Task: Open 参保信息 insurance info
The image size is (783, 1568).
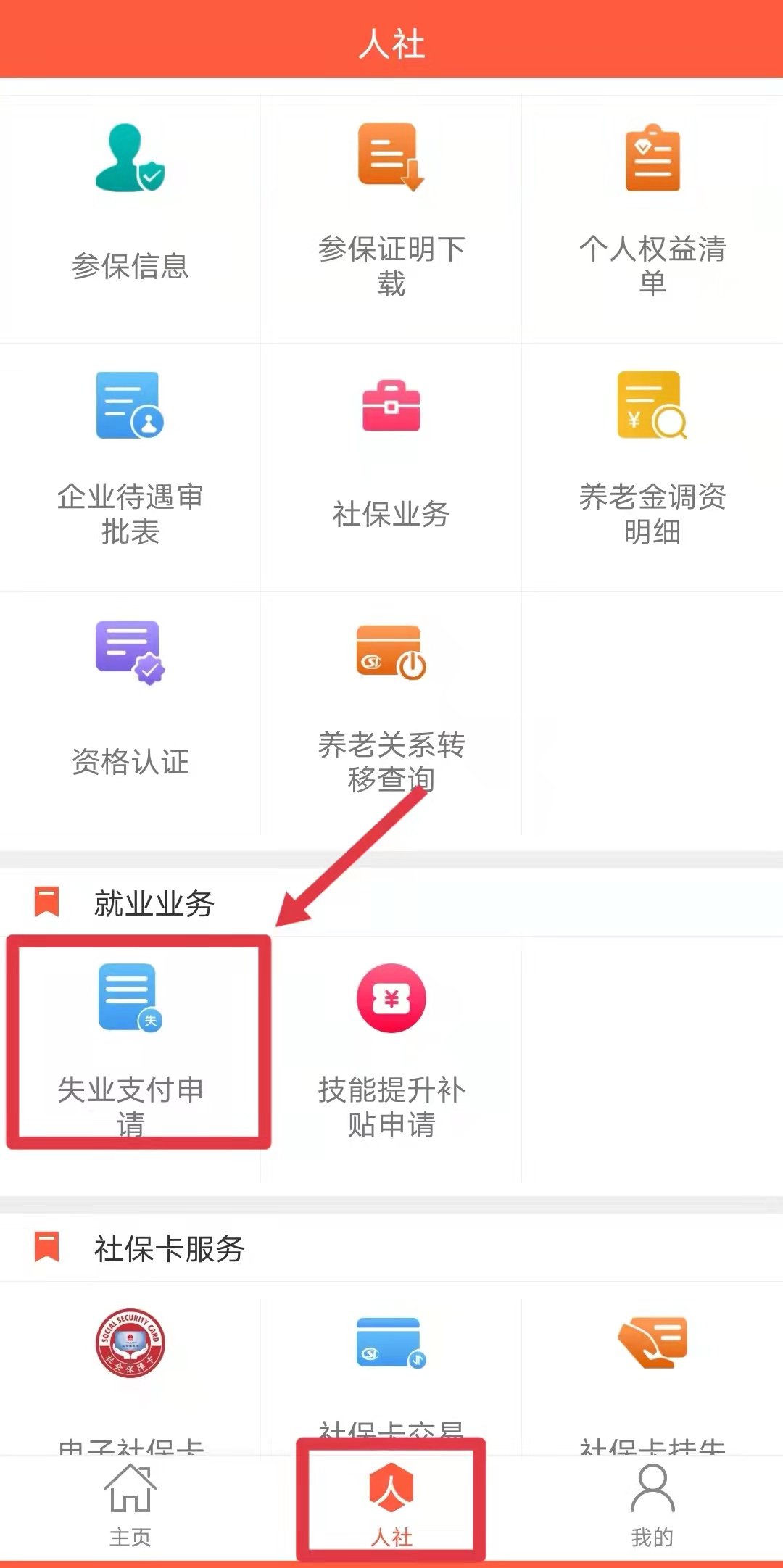Action: coord(130,203)
